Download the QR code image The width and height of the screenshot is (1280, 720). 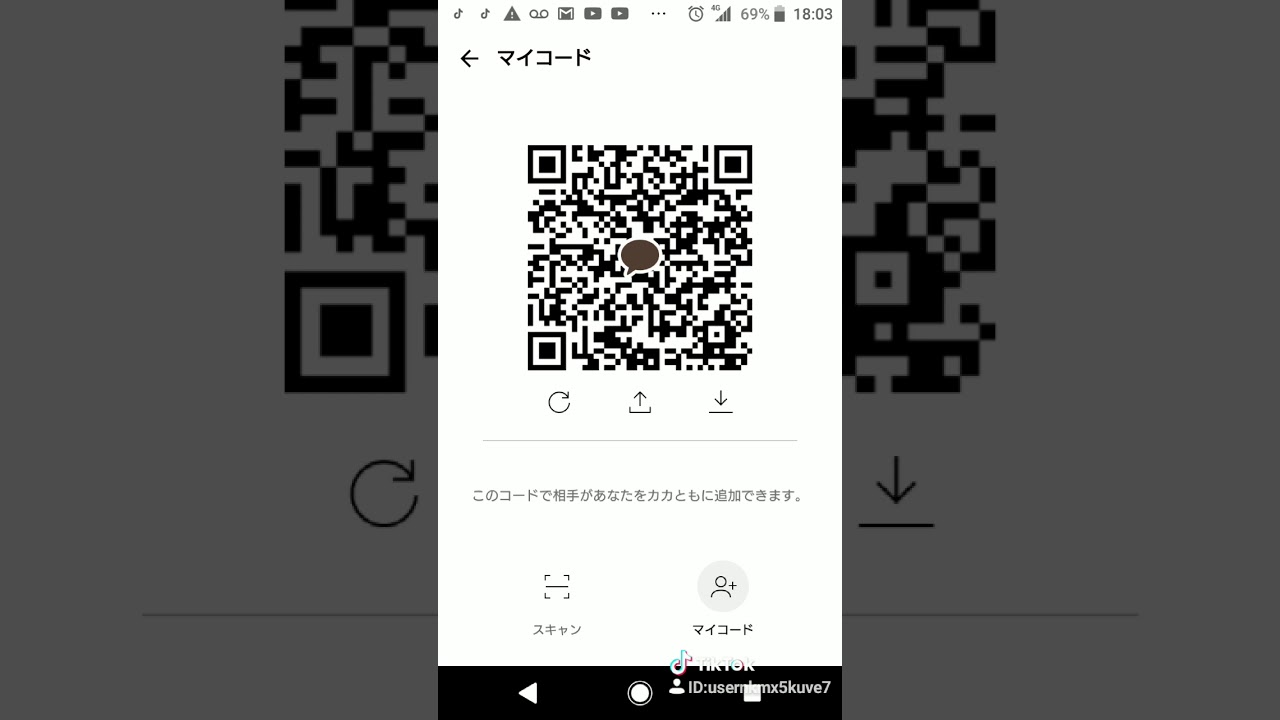tap(720, 402)
